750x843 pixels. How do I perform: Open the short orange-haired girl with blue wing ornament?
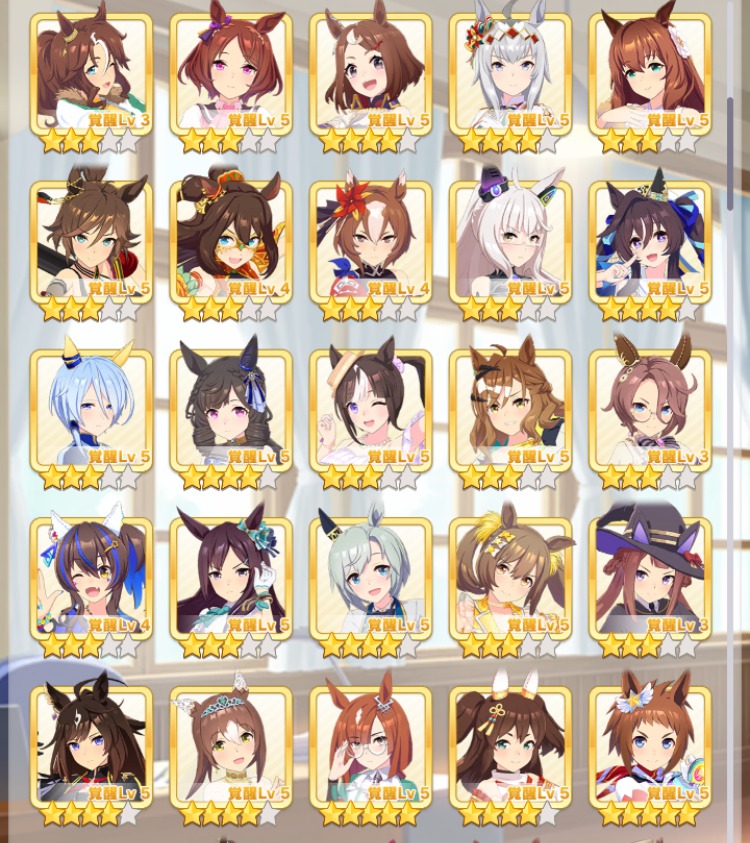[650, 747]
